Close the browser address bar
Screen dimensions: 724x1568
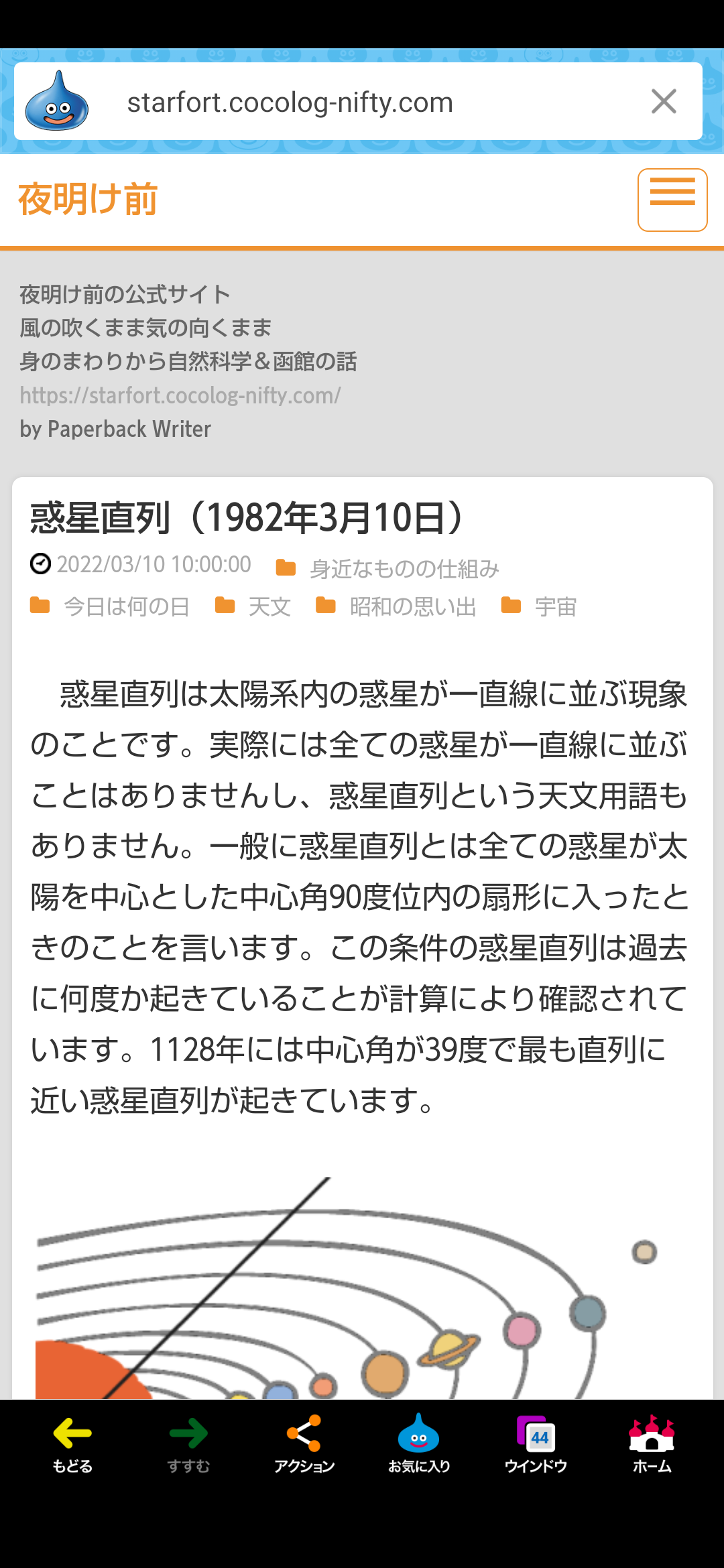[x=664, y=102]
